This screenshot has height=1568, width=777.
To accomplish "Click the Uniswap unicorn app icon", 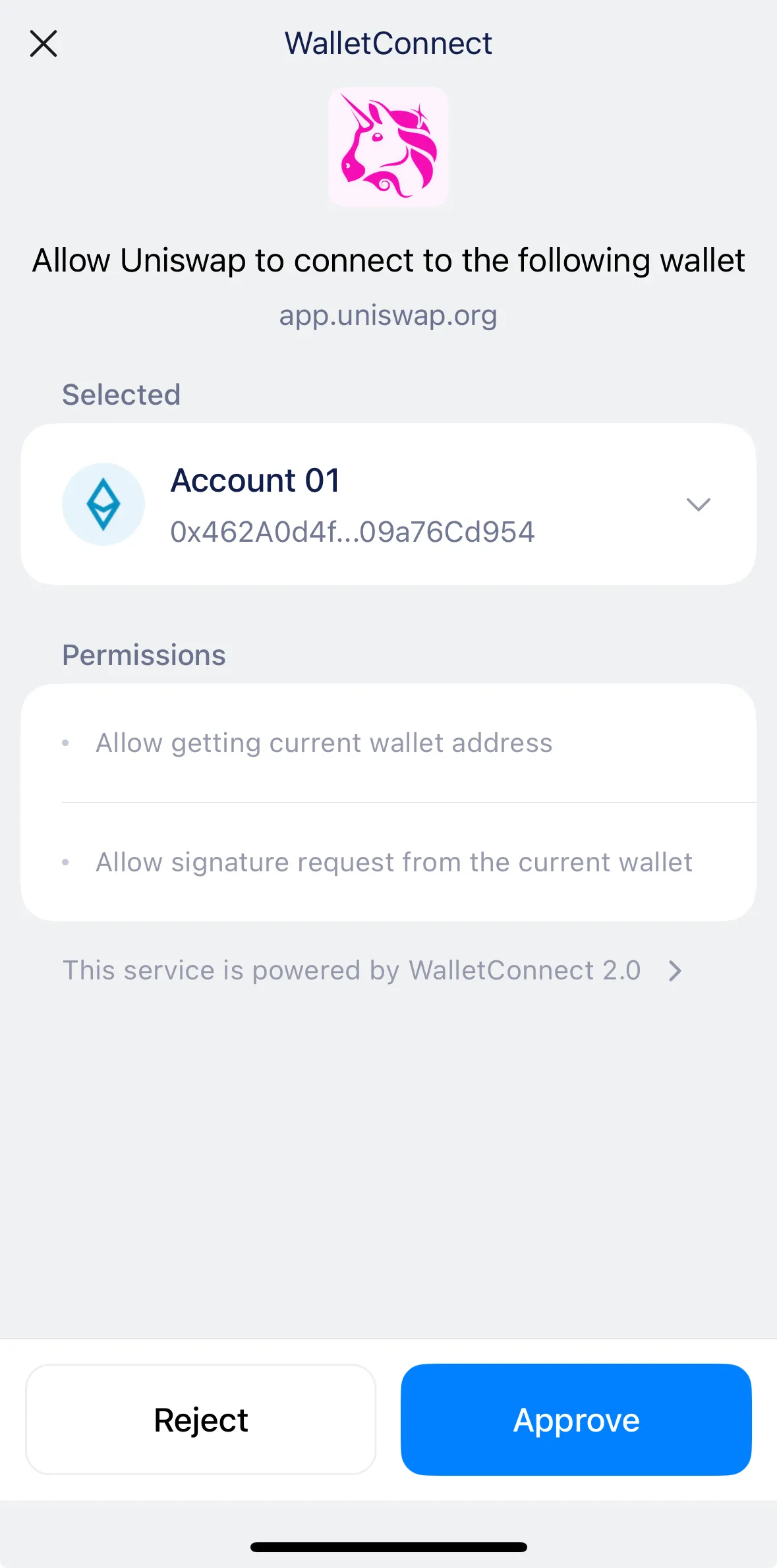I will [x=388, y=148].
